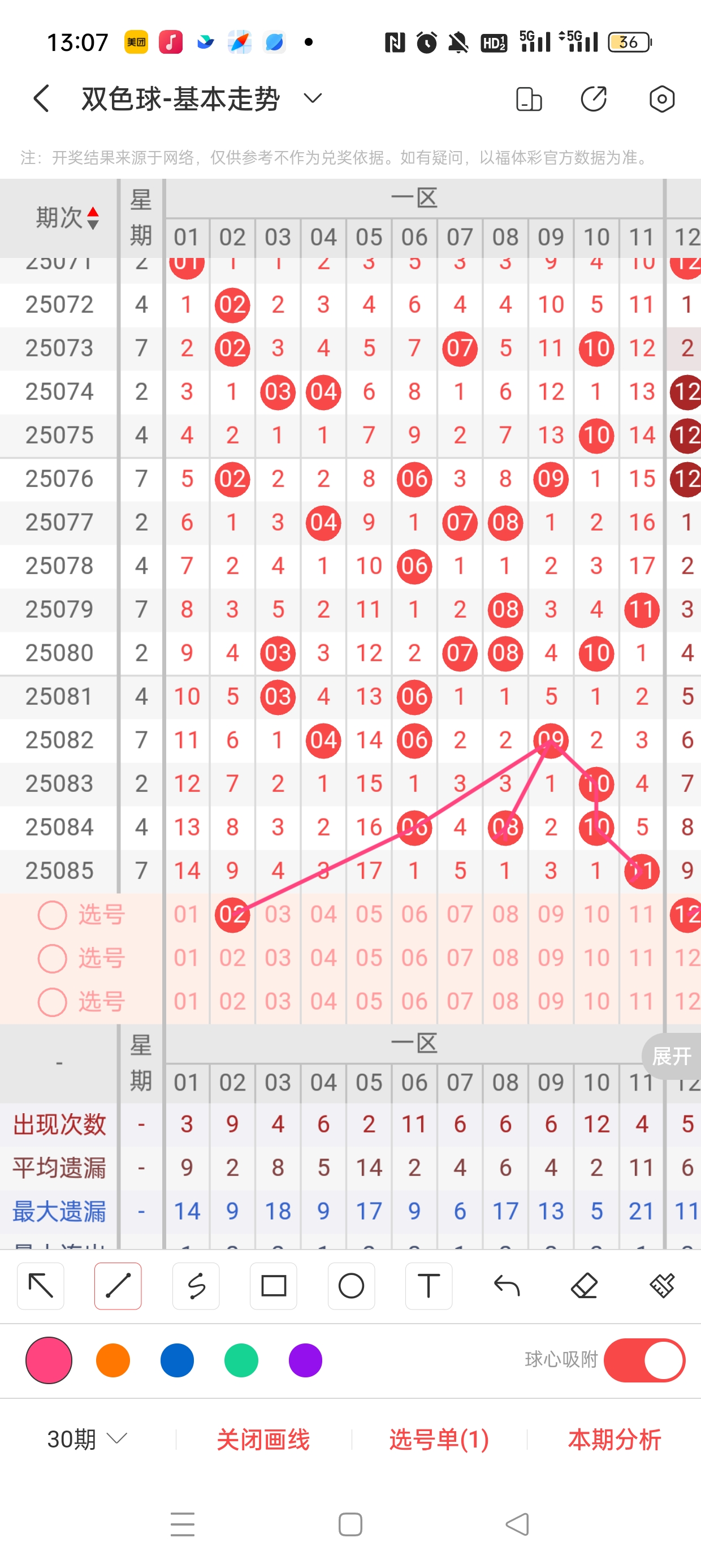Open 本期分析 analysis
Screen dimensions: 701x1568
click(x=615, y=1440)
